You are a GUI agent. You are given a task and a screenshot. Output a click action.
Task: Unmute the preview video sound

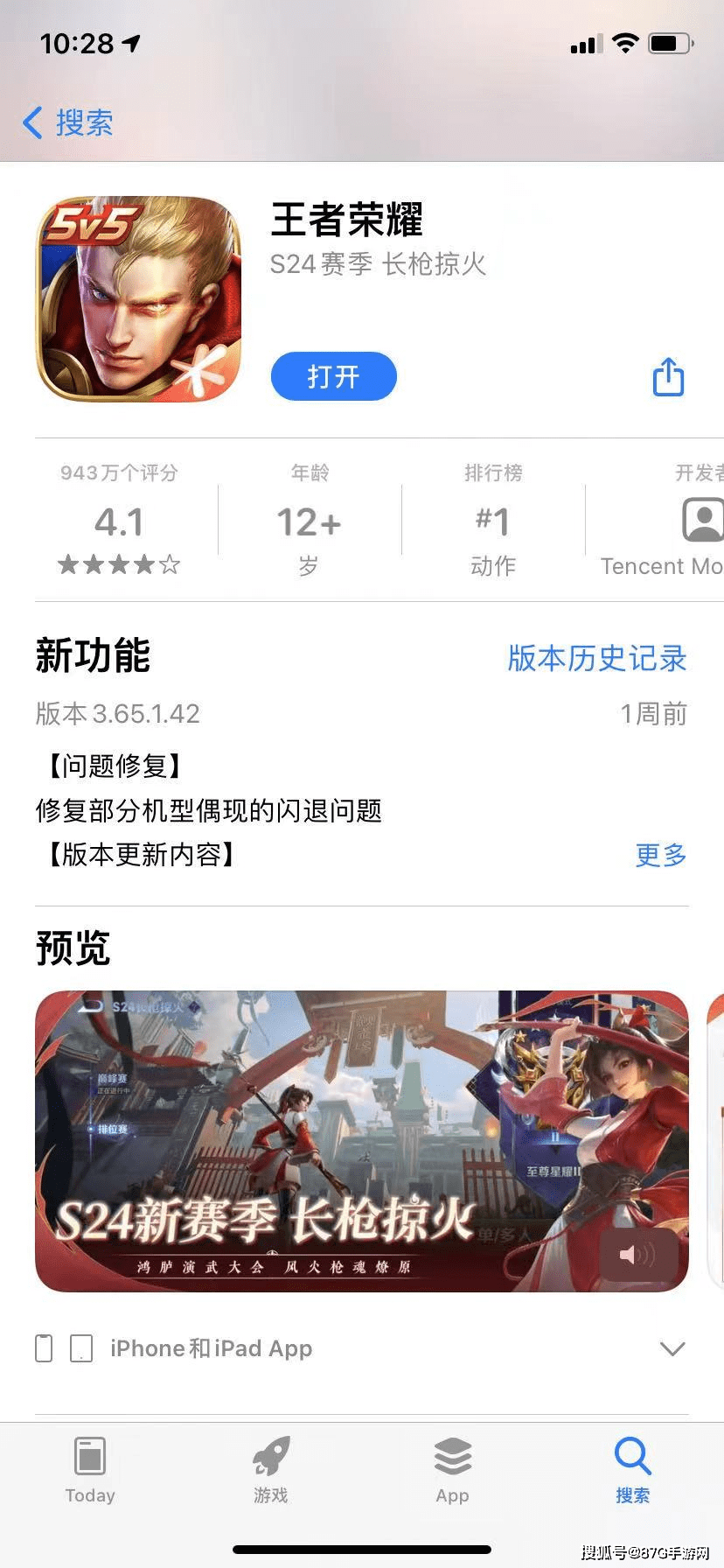[x=638, y=1256]
